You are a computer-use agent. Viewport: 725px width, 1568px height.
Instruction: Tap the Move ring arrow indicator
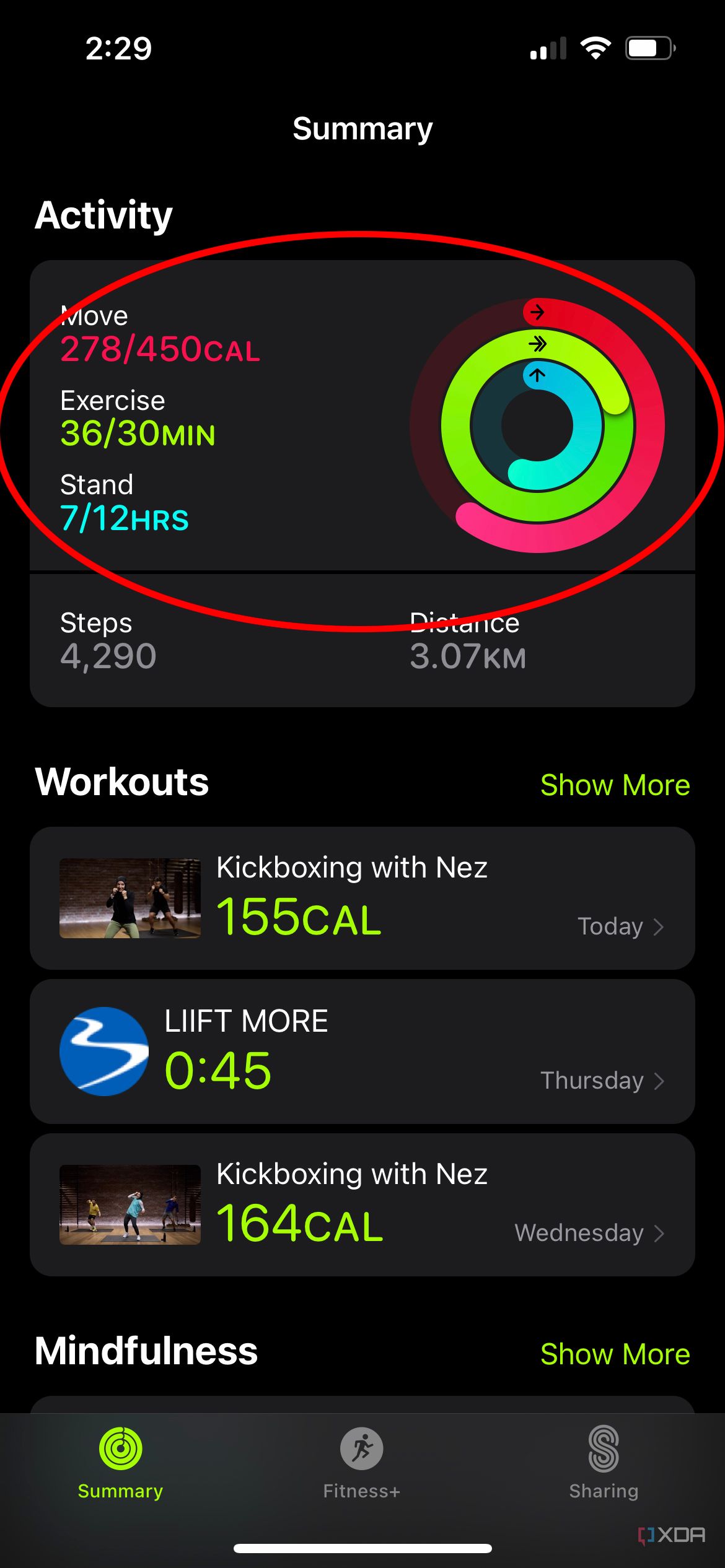click(538, 313)
